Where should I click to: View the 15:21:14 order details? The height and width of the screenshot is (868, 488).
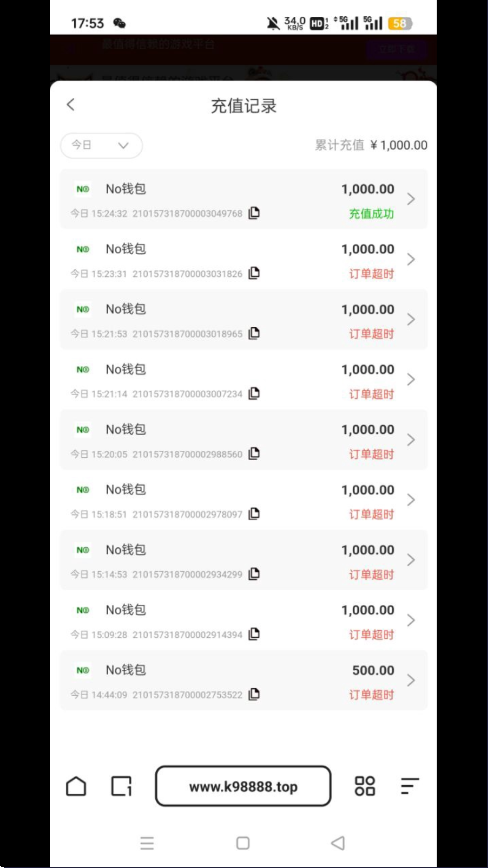coord(243,380)
